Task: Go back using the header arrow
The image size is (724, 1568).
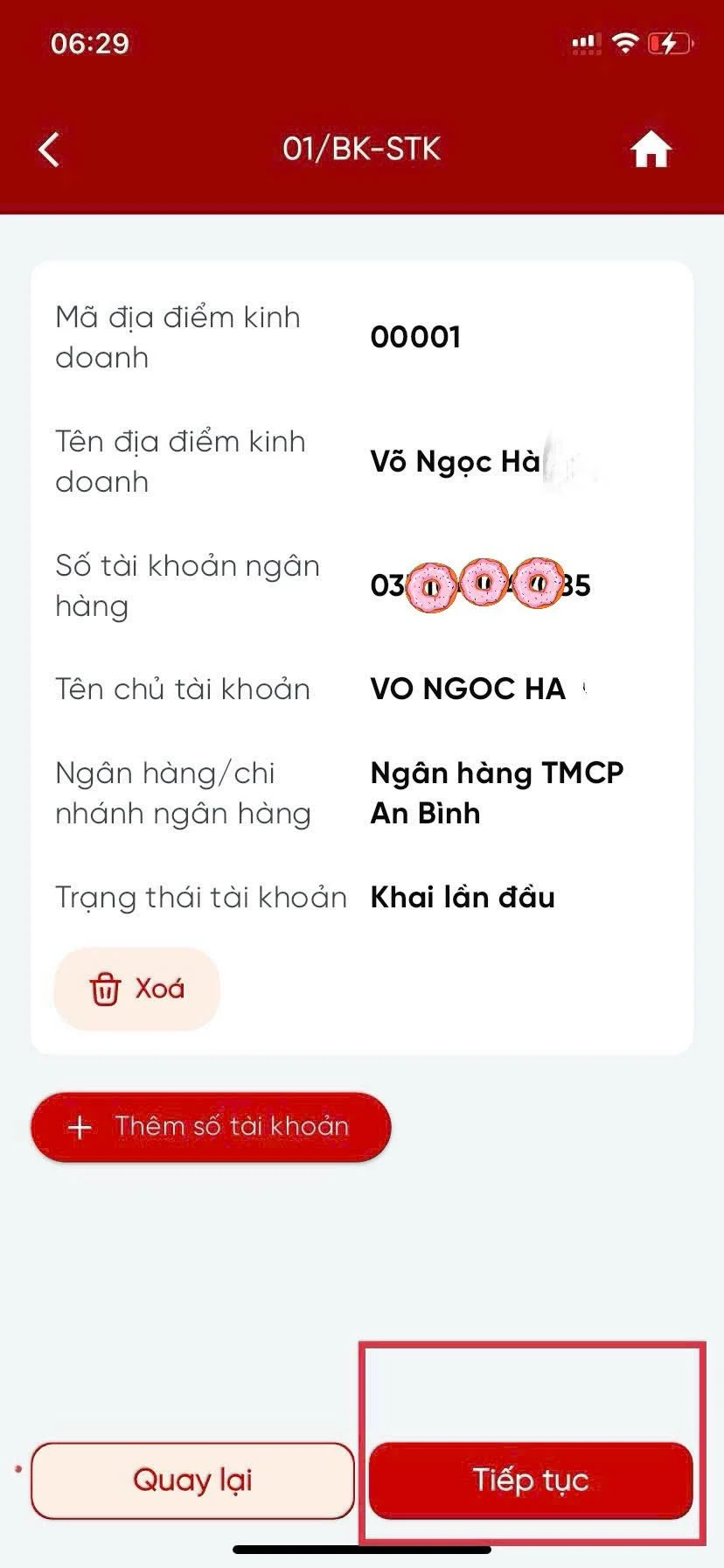Action: point(50,150)
